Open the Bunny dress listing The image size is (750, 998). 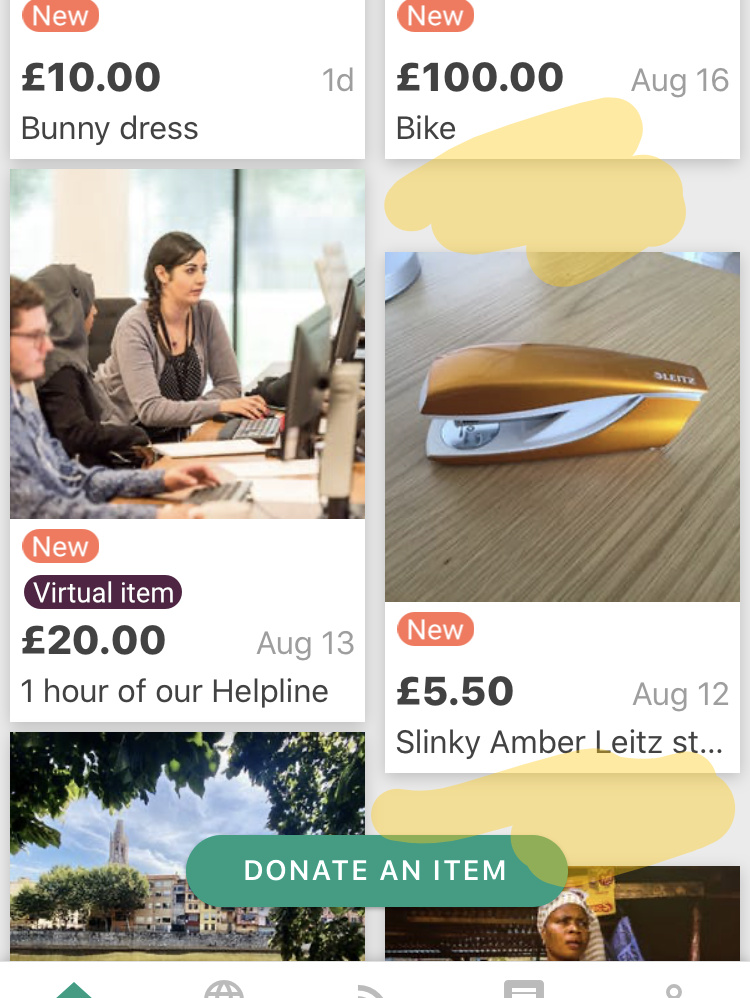187,100
